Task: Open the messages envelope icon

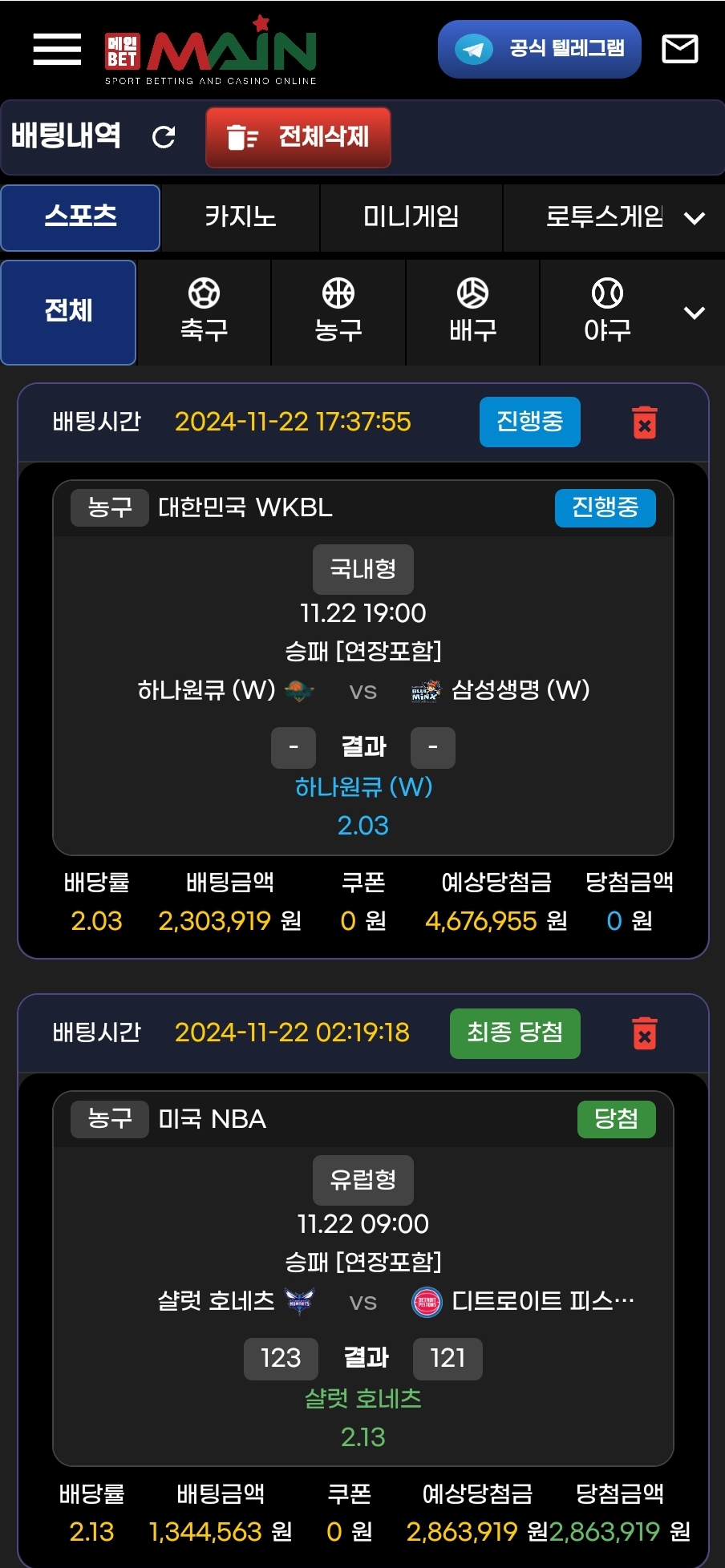Action: pyautogui.click(x=679, y=49)
